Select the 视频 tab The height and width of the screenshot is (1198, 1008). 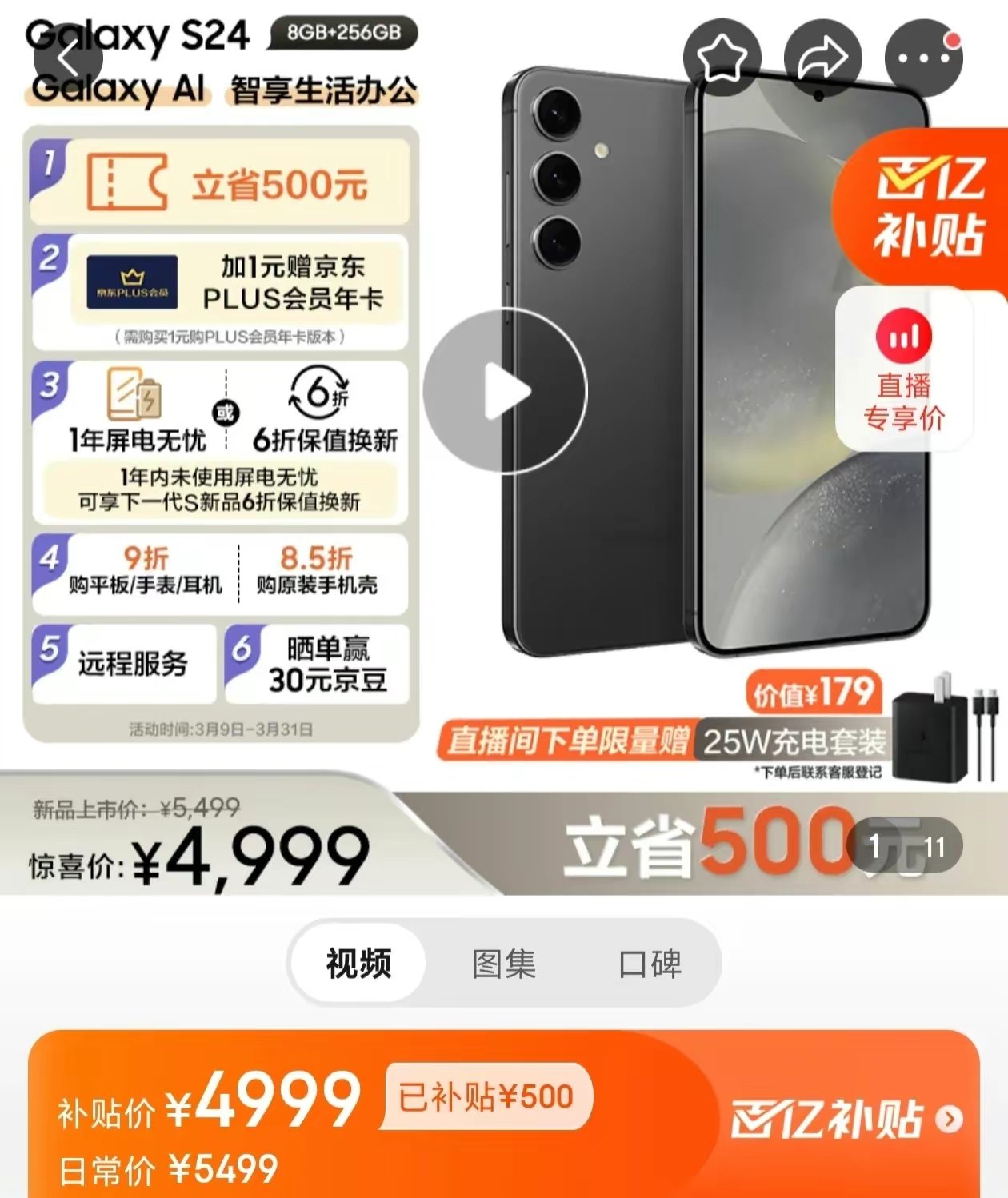[358, 963]
